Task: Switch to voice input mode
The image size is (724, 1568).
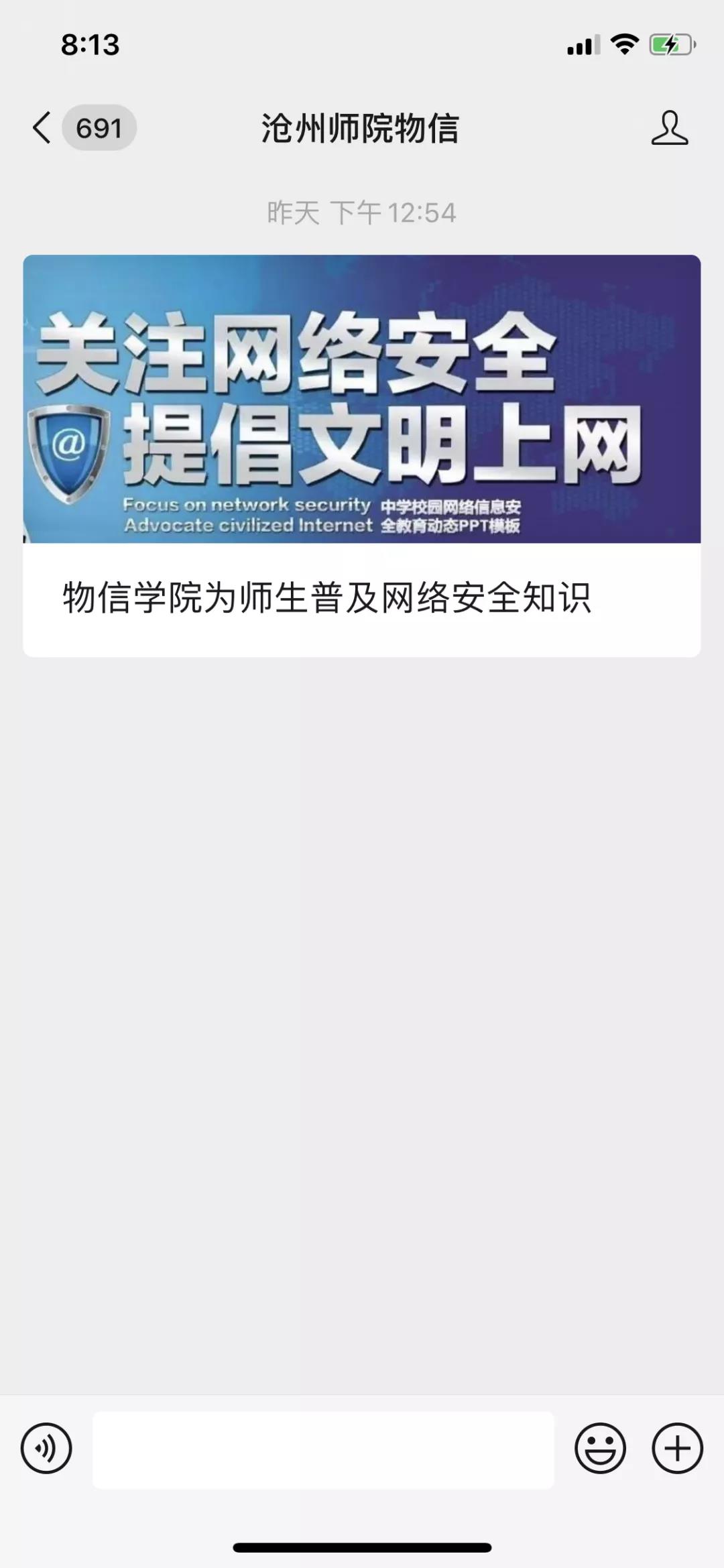Action: pyautogui.click(x=46, y=1447)
